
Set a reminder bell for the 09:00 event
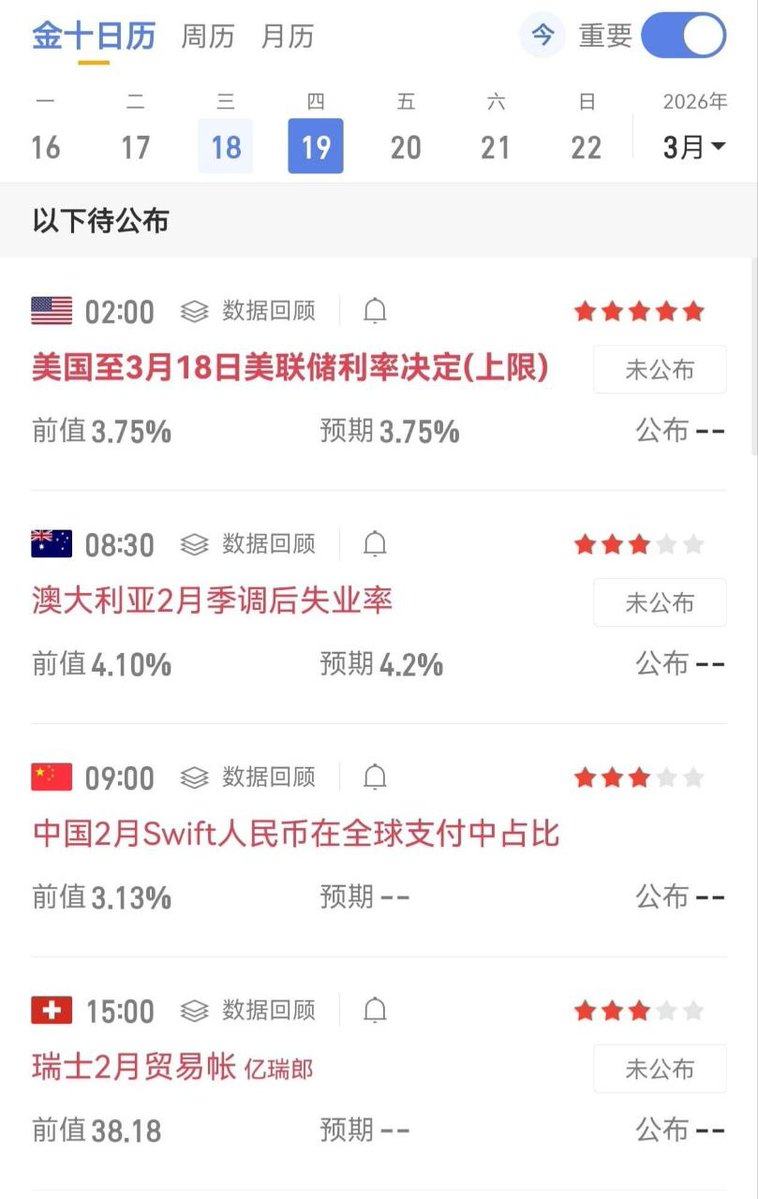point(375,777)
